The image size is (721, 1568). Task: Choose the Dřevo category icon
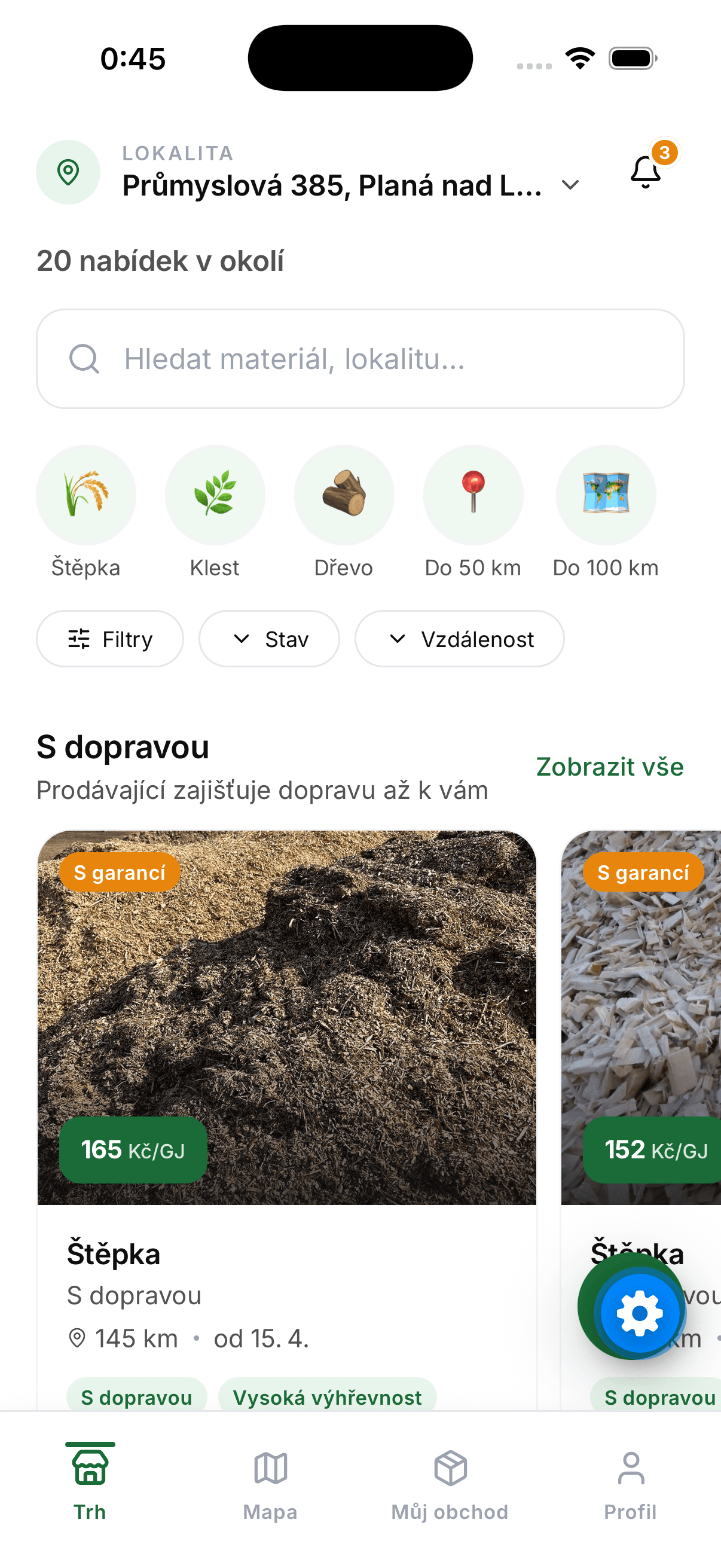click(344, 495)
